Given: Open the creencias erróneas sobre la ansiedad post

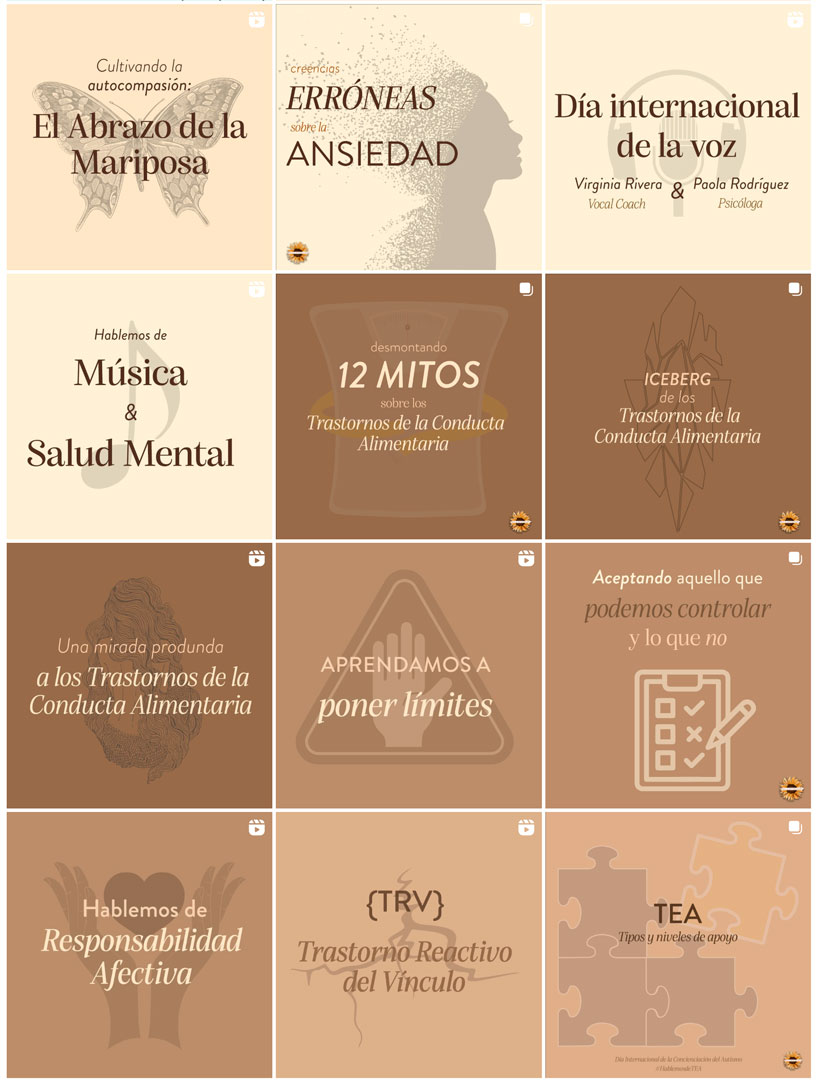Looking at the screenshot, I should click(x=408, y=137).
